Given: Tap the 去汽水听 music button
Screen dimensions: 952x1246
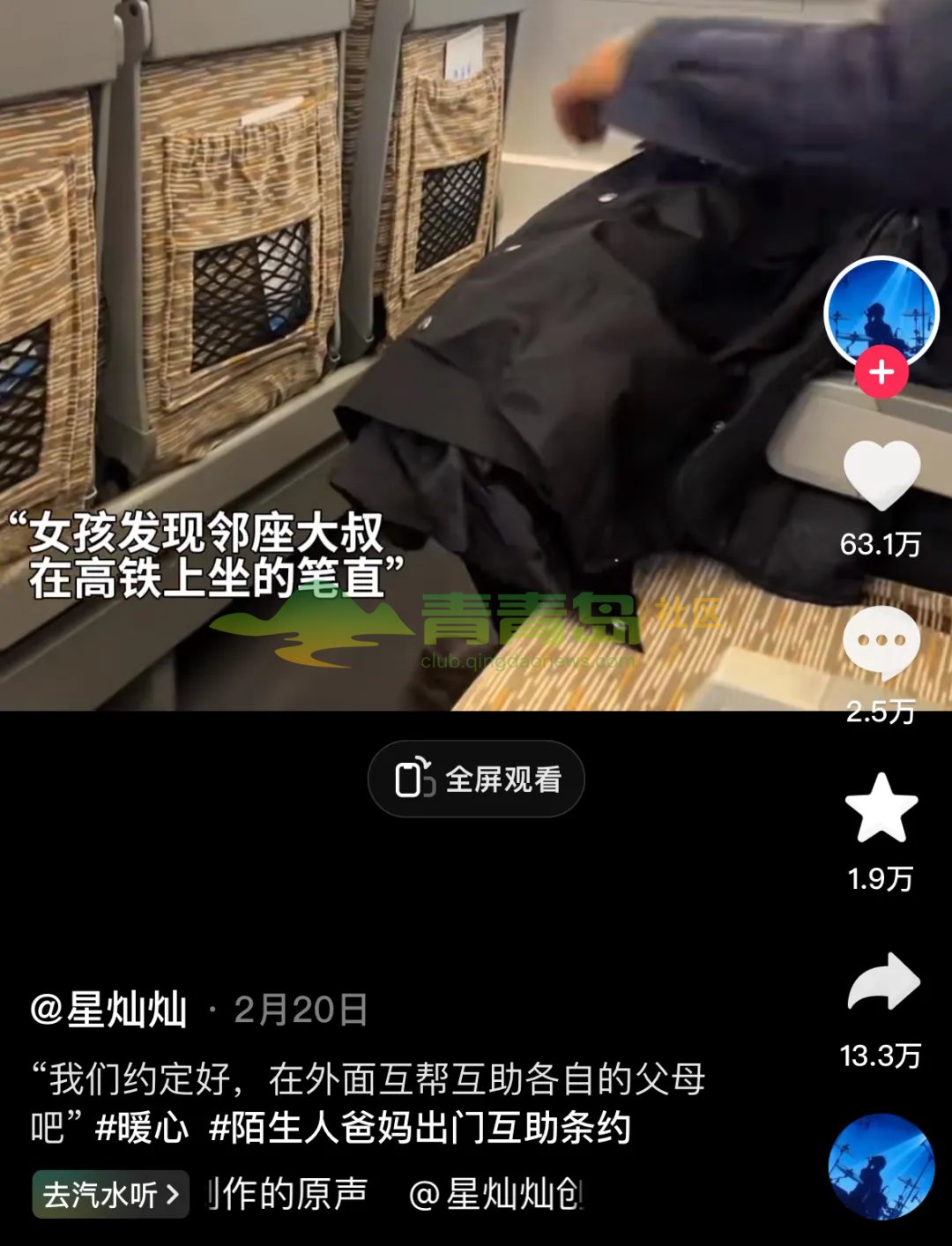Looking at the screenshot, I should coord(111,1195).
